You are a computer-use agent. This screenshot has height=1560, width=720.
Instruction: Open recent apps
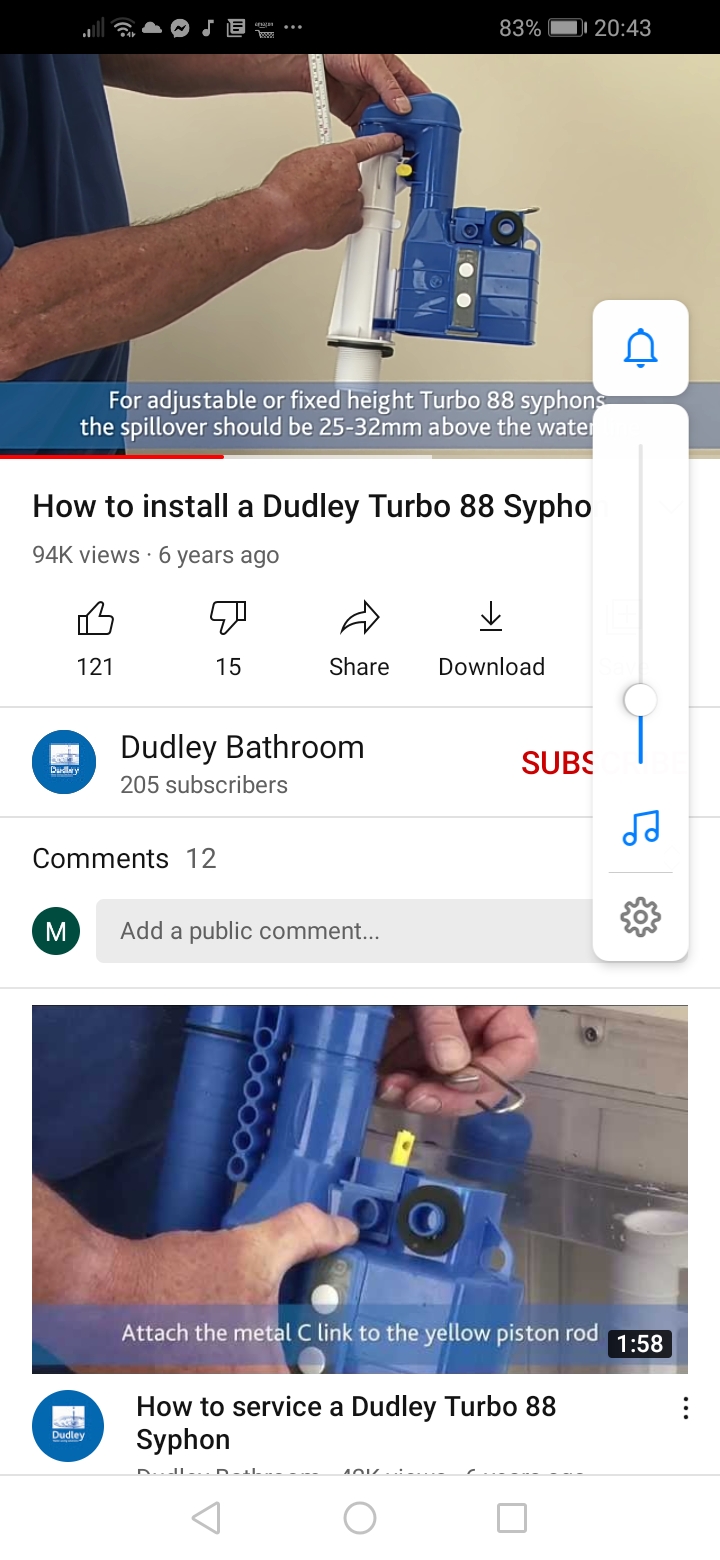(511, 1518)
